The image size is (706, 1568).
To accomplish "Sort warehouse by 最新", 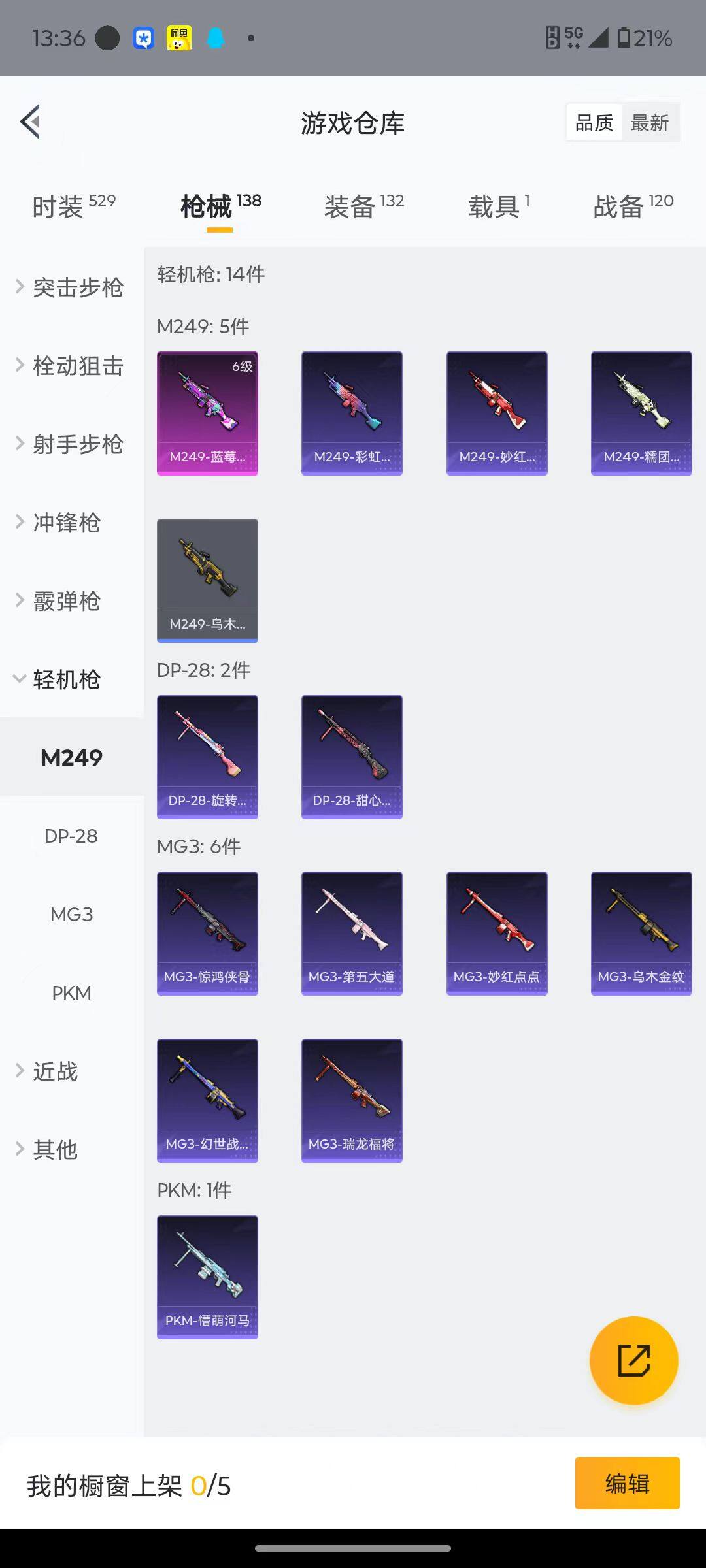I will [x=650, y=122].
